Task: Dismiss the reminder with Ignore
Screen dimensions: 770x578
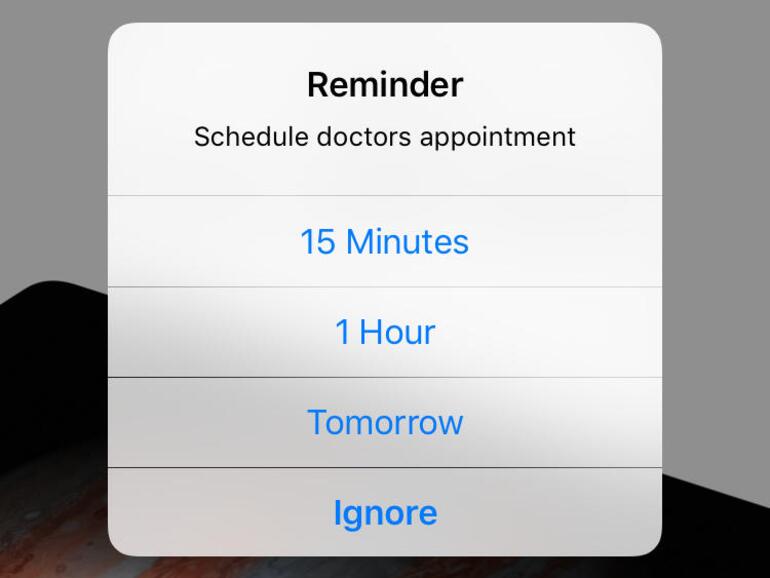Action: click(384, 513)
